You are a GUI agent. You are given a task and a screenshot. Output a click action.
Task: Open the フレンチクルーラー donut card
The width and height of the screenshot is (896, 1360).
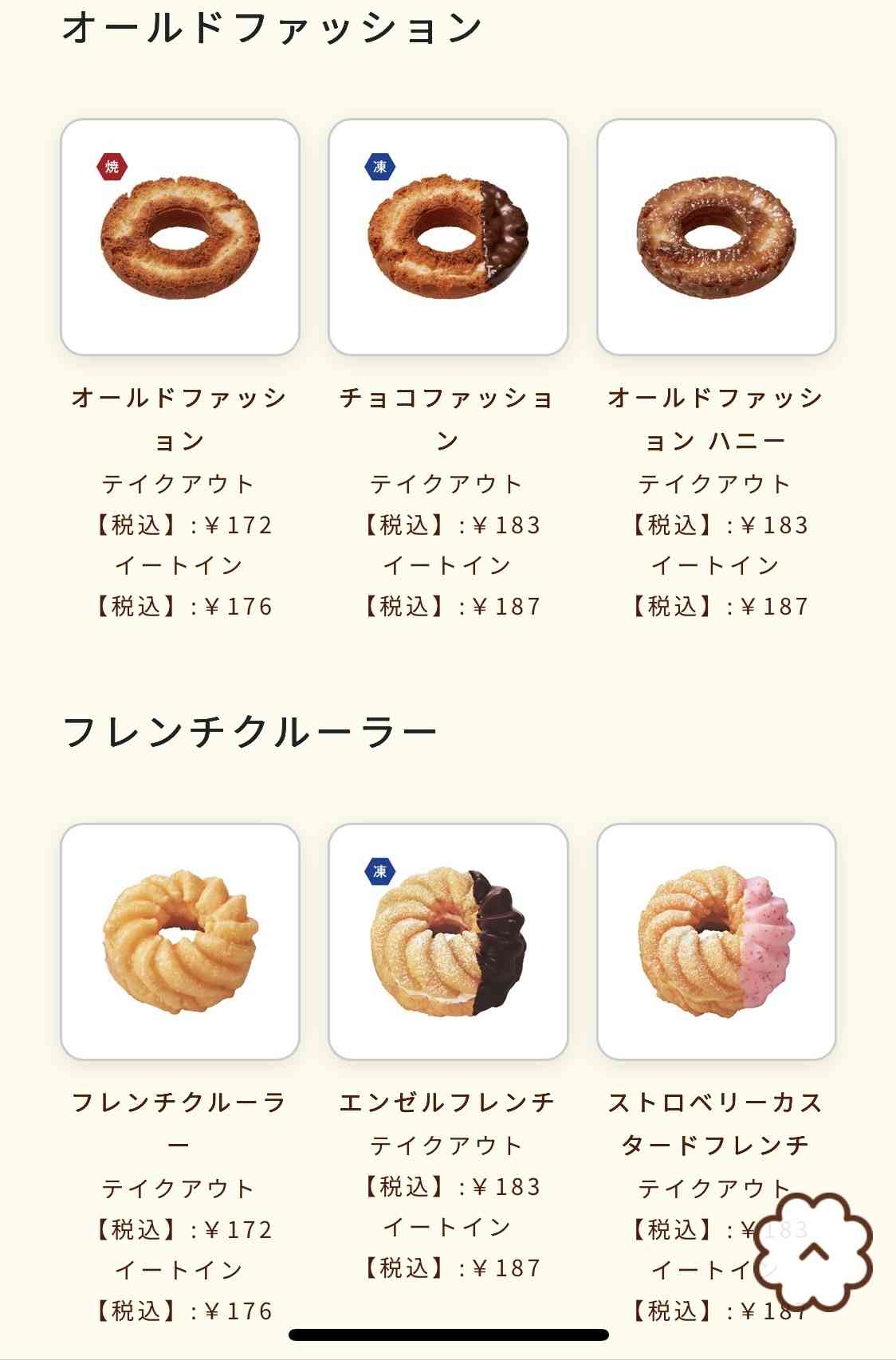pyautogui.click(x=180, y=942)
